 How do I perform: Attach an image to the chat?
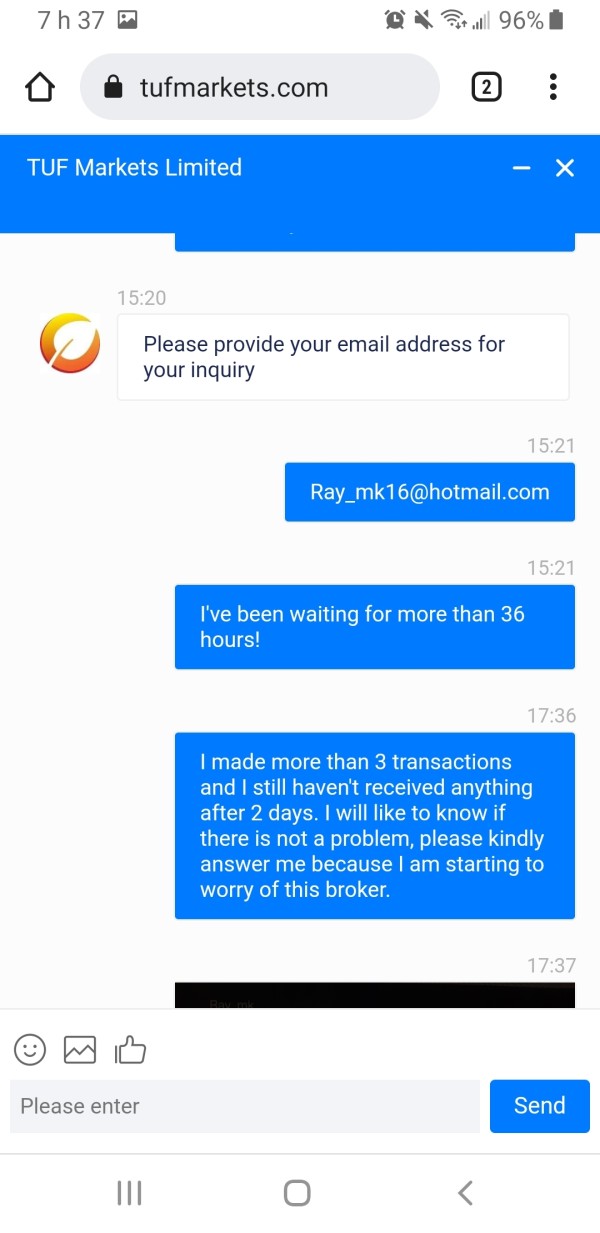coord(80,1049)
